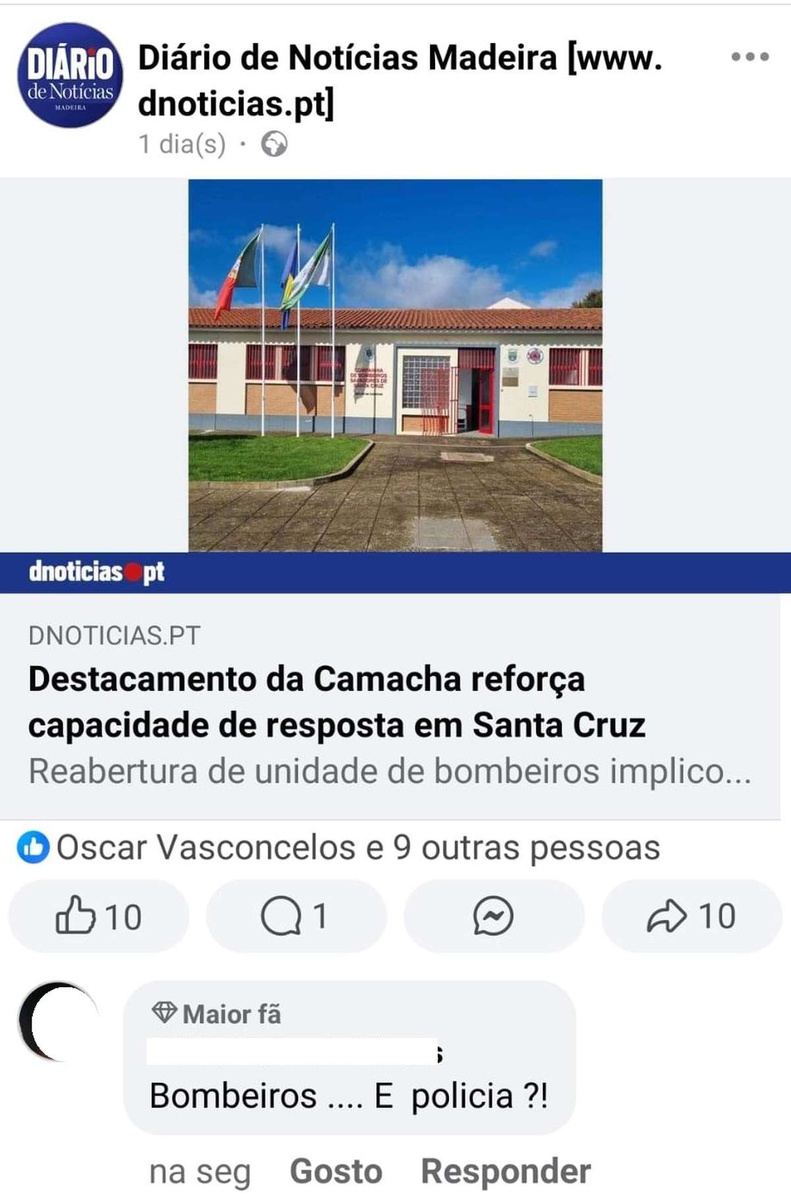Viewport: 791px width, 1200px height.
Task: Open the post's three-dot options menu
Action: 749,57
